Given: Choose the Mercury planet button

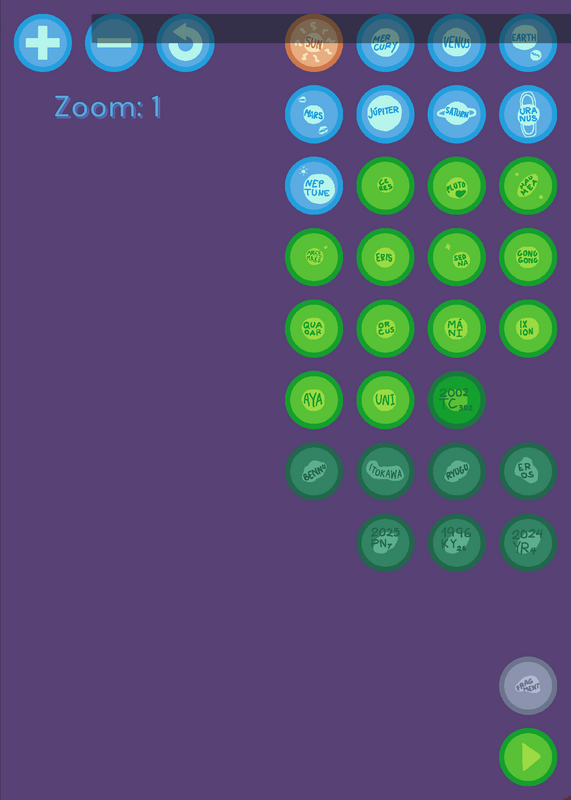Looking at the screenshot, I should 385,43.
